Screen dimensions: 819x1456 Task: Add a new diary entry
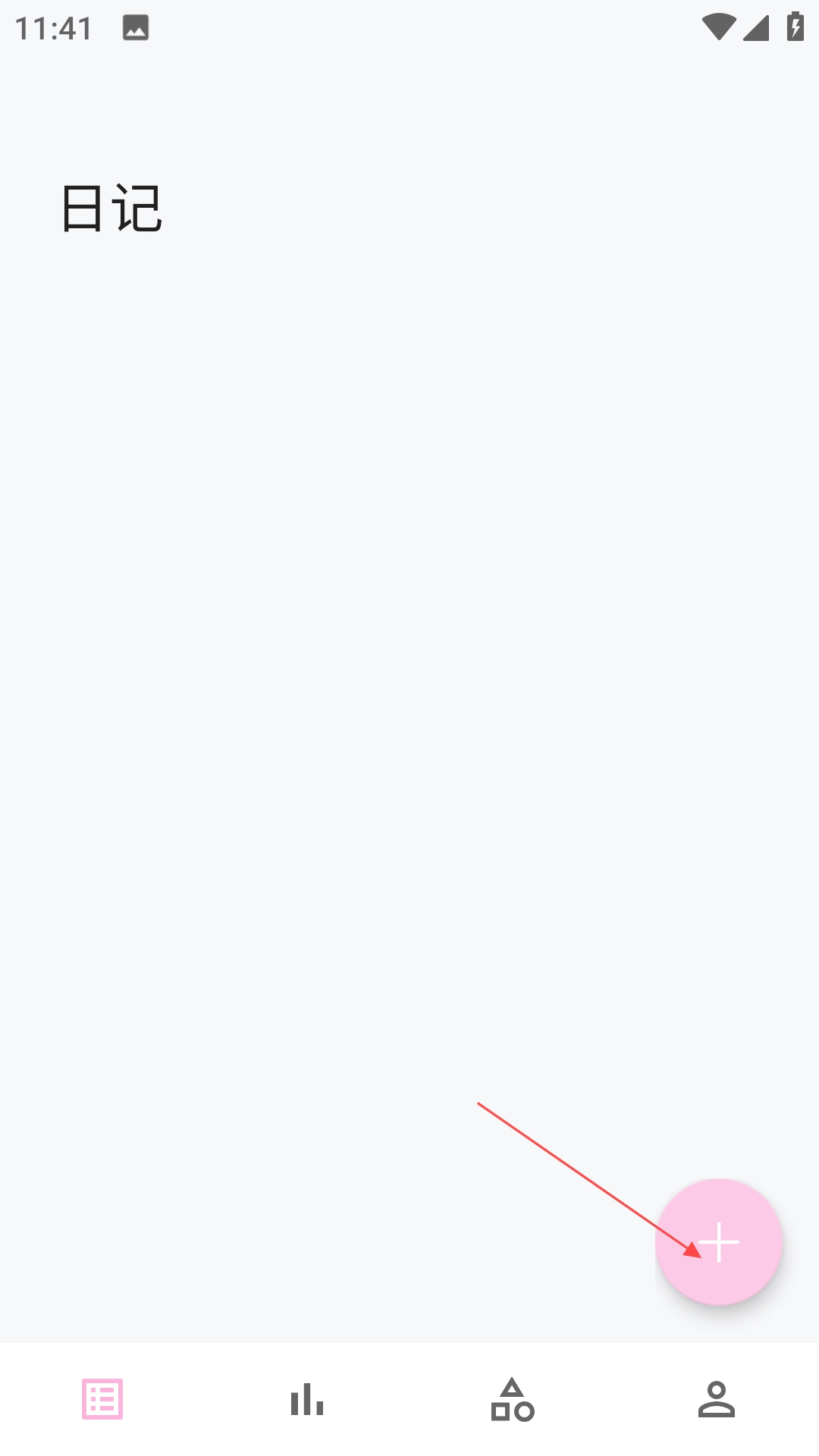click(718, 1242)
